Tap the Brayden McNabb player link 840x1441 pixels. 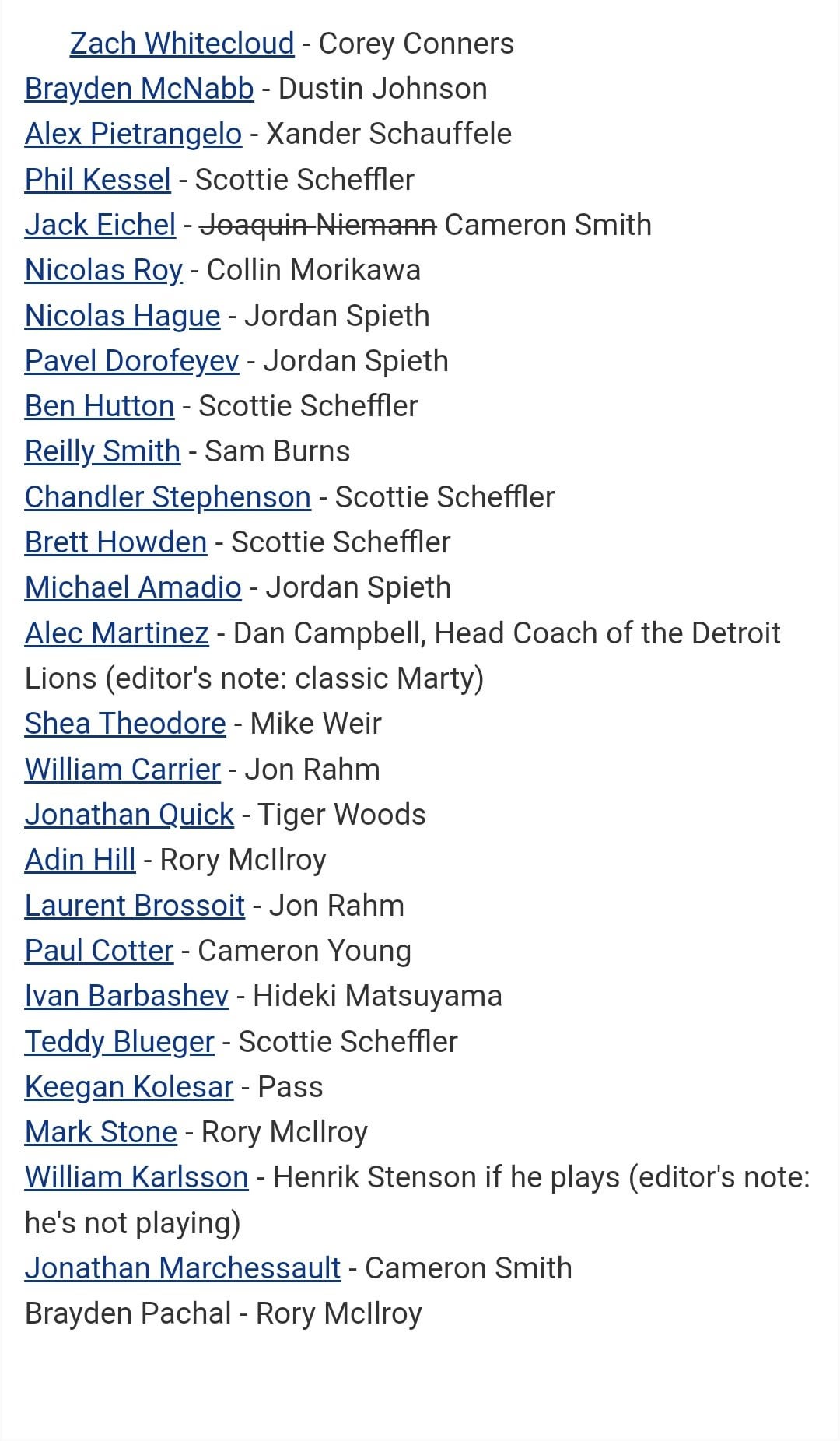pyautogui.click(x=139, y=89)
